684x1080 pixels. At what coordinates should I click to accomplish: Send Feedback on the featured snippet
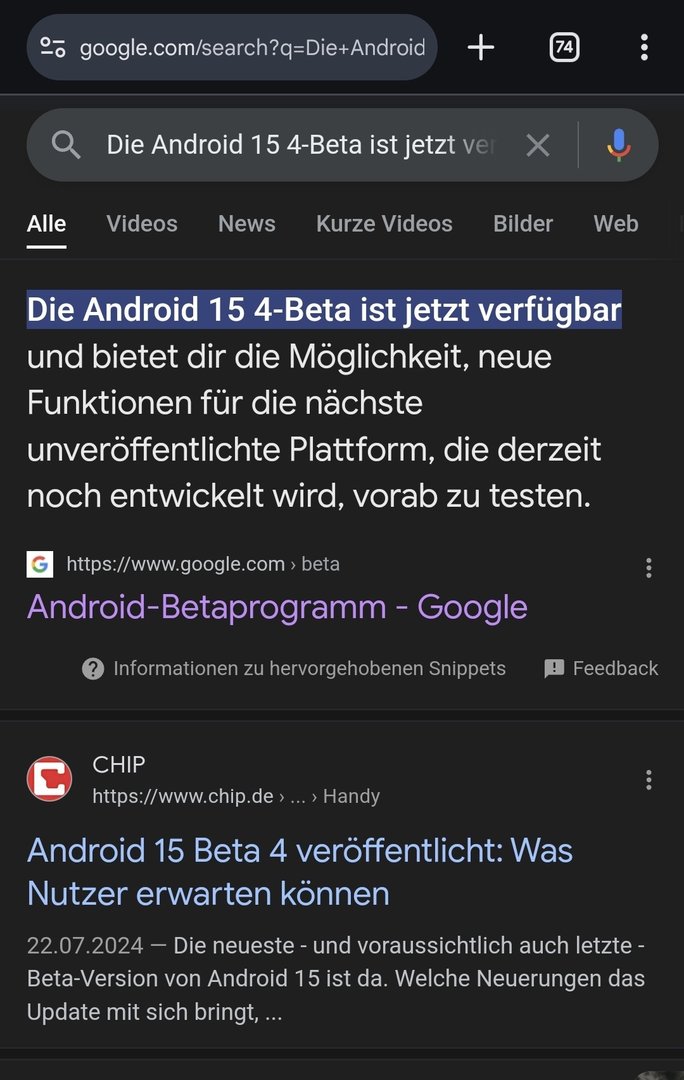(601, 669)
